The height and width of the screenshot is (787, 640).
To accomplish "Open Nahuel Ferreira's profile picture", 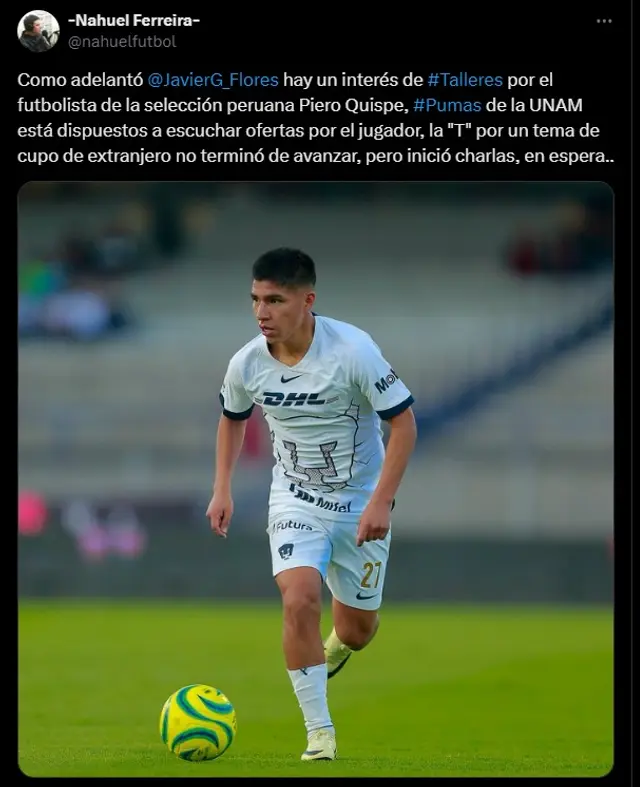I will tap(38, 31).
